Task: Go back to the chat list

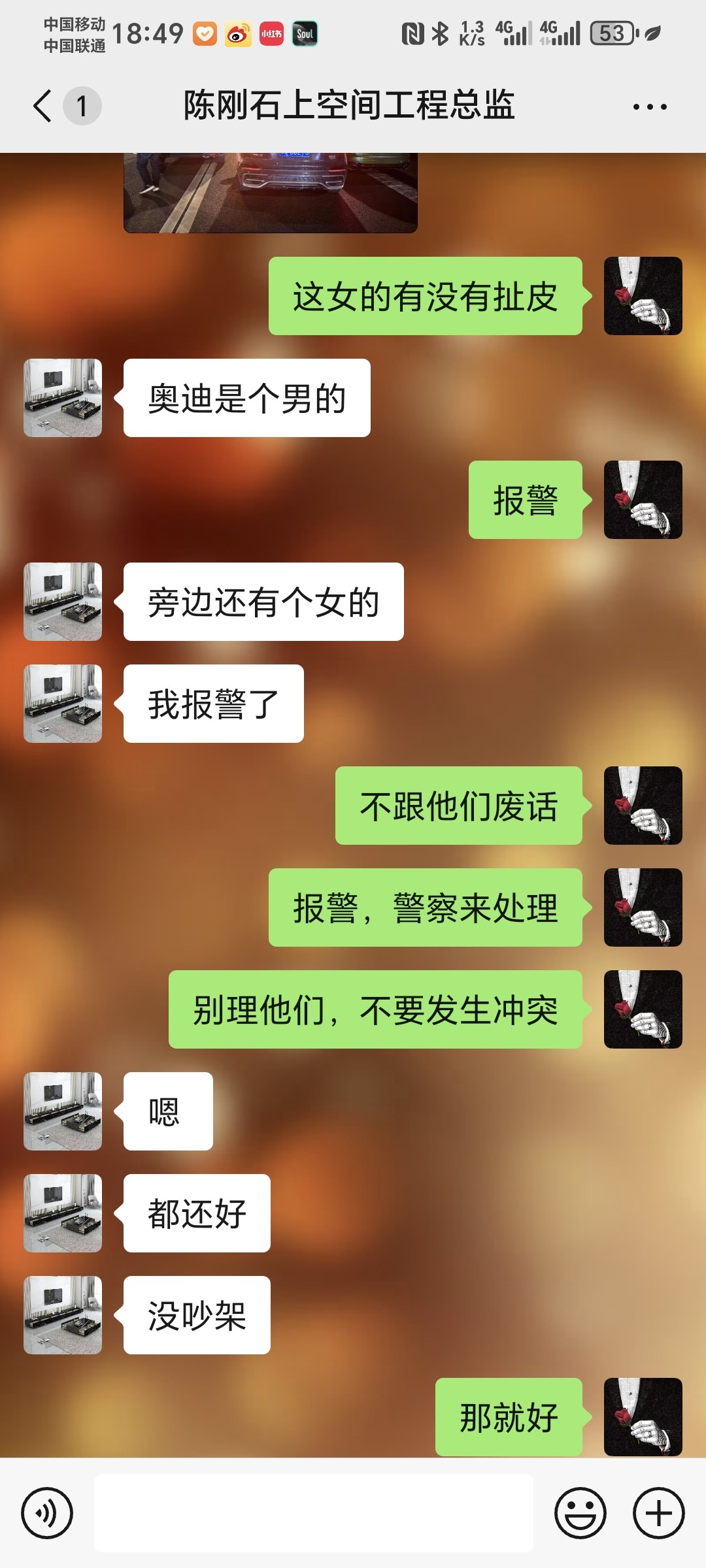Action: [x=43, y=106]
